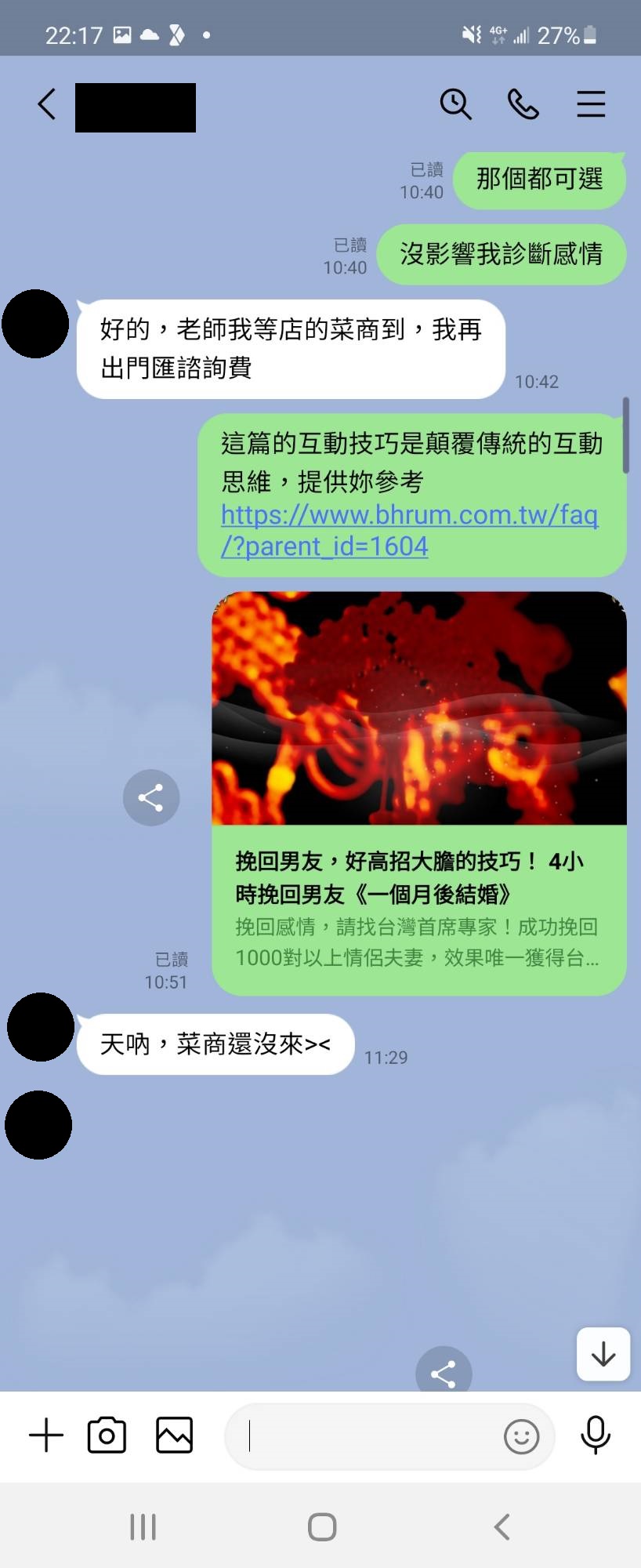Screen dimensions: 641x1568
Task: Open the 挽回男友 link preview card
Action: tap(418, 792)
